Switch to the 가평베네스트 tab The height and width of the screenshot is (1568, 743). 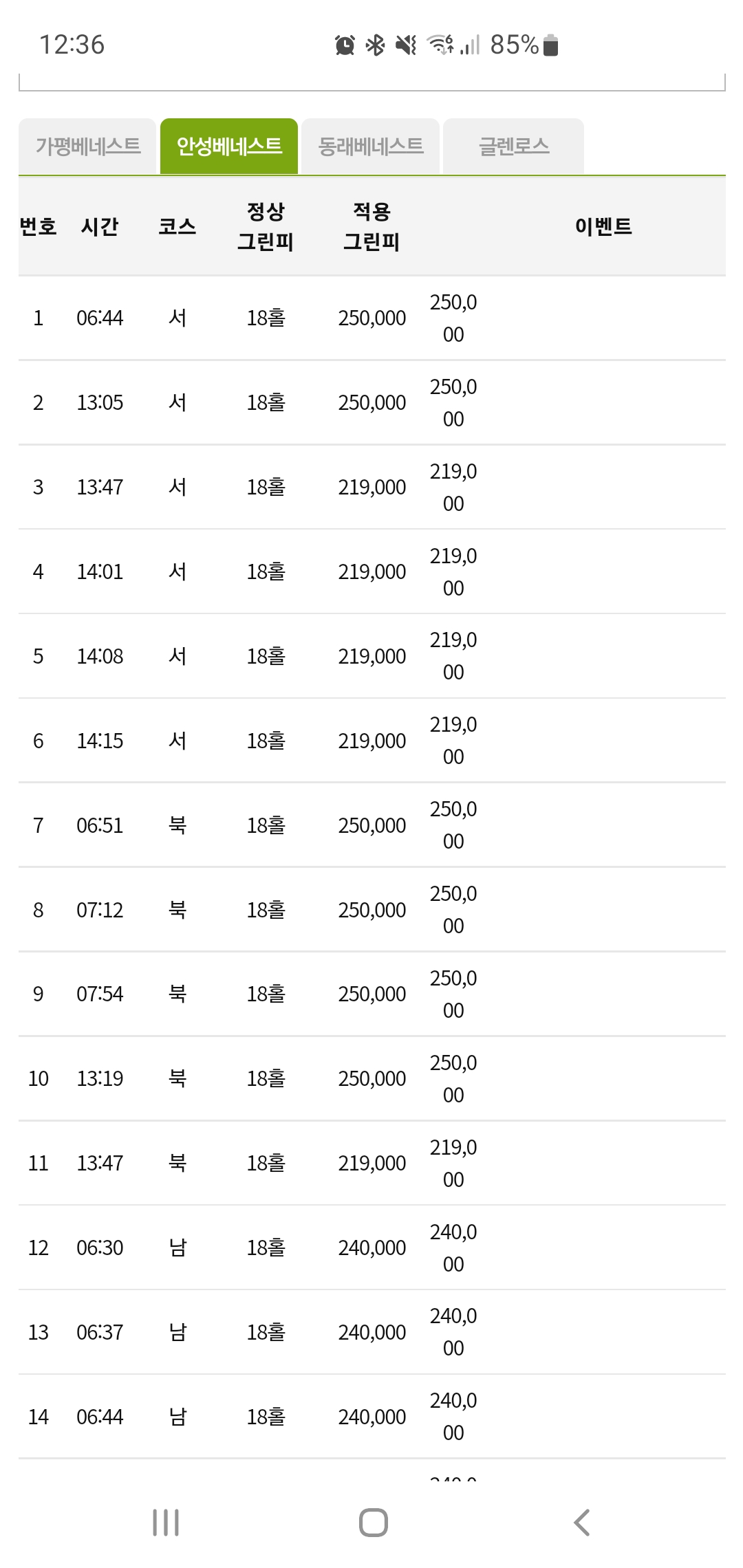(x=87, y=146)
